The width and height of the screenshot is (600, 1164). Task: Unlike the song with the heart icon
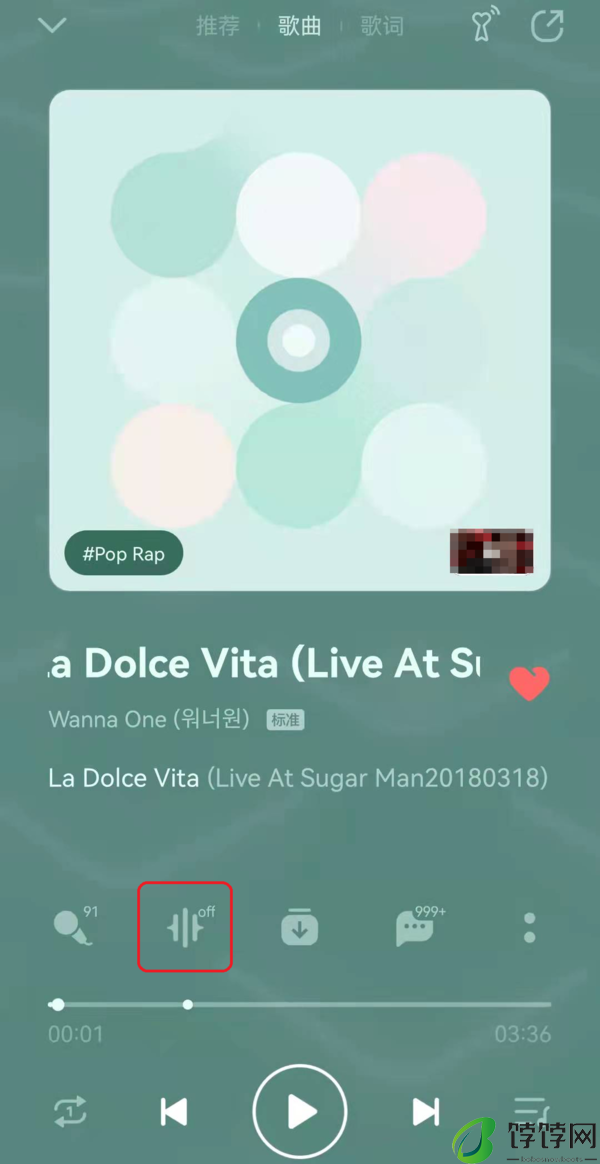tap(529, 683)
